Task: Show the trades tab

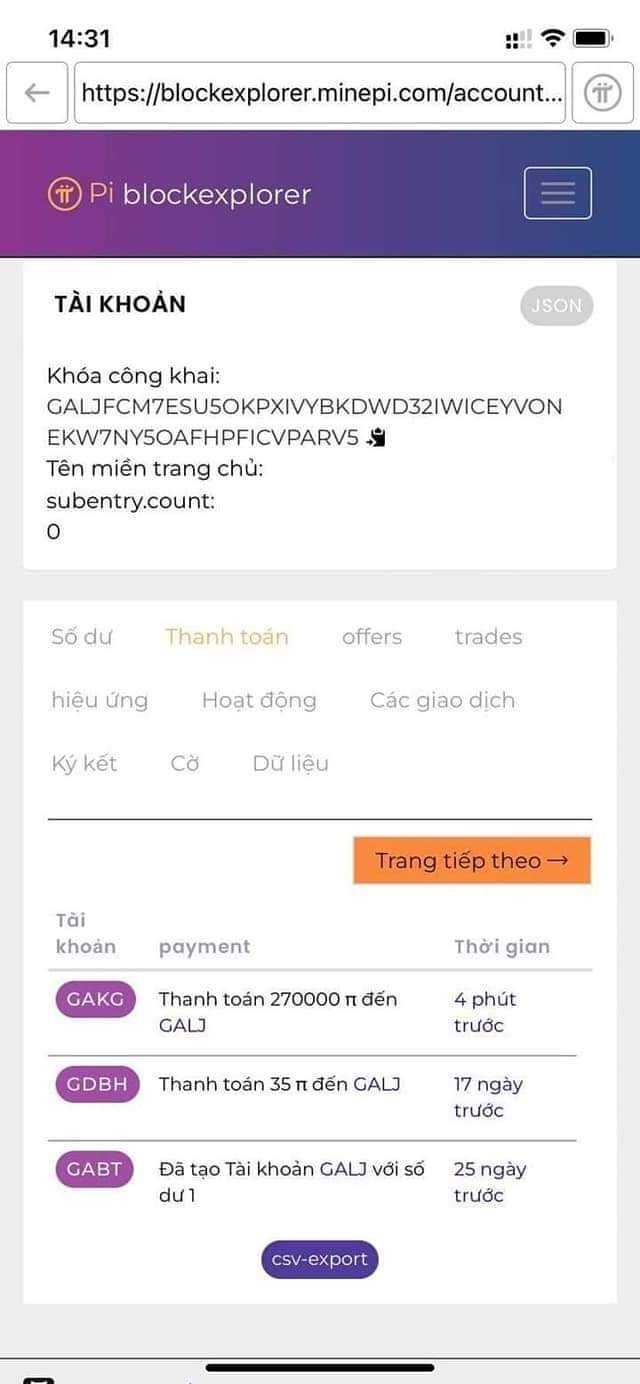Action: coord(488,637)
